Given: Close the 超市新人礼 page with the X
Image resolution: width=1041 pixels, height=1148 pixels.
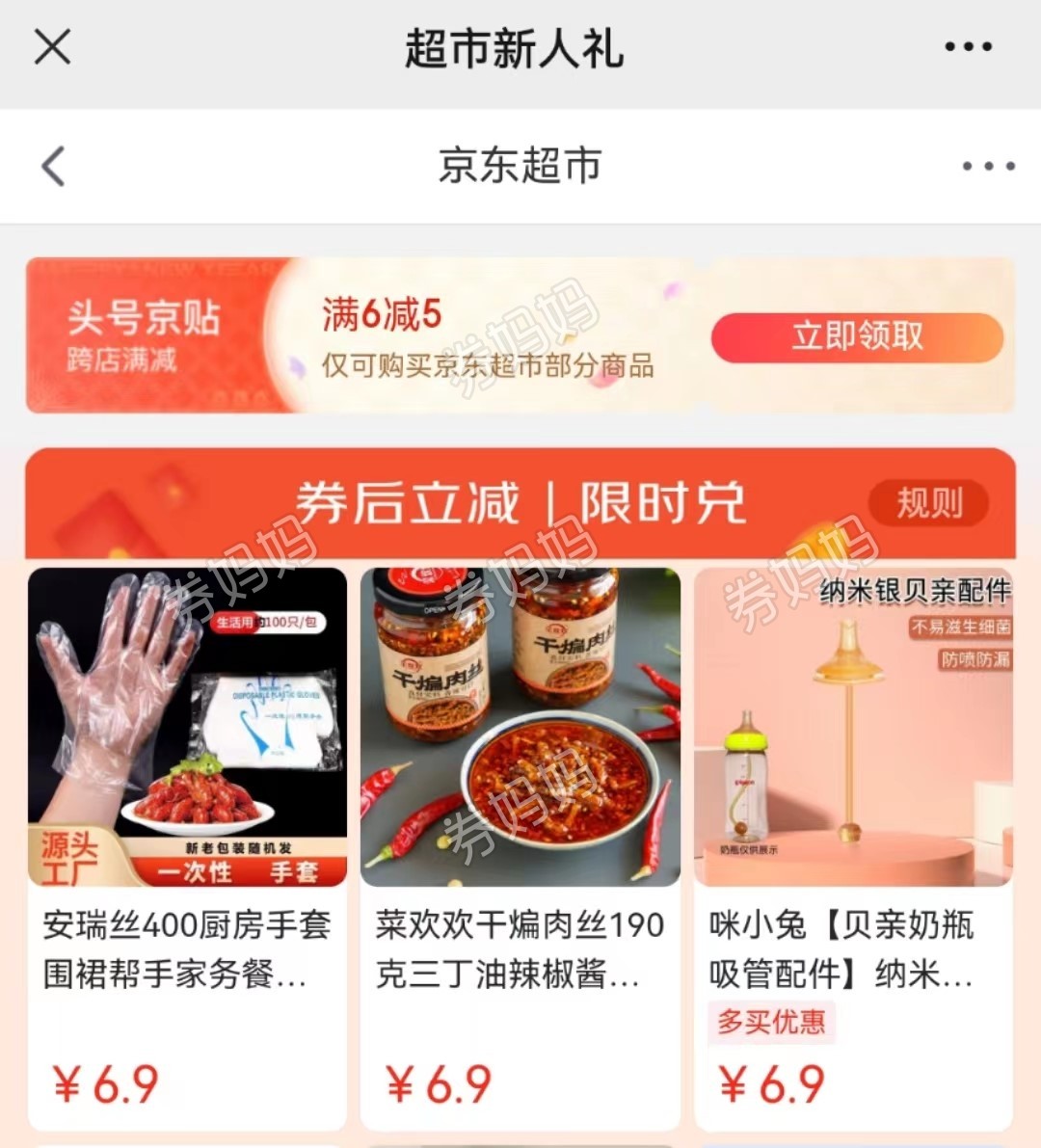Looking at the screenshot, I should click(53, 48).
